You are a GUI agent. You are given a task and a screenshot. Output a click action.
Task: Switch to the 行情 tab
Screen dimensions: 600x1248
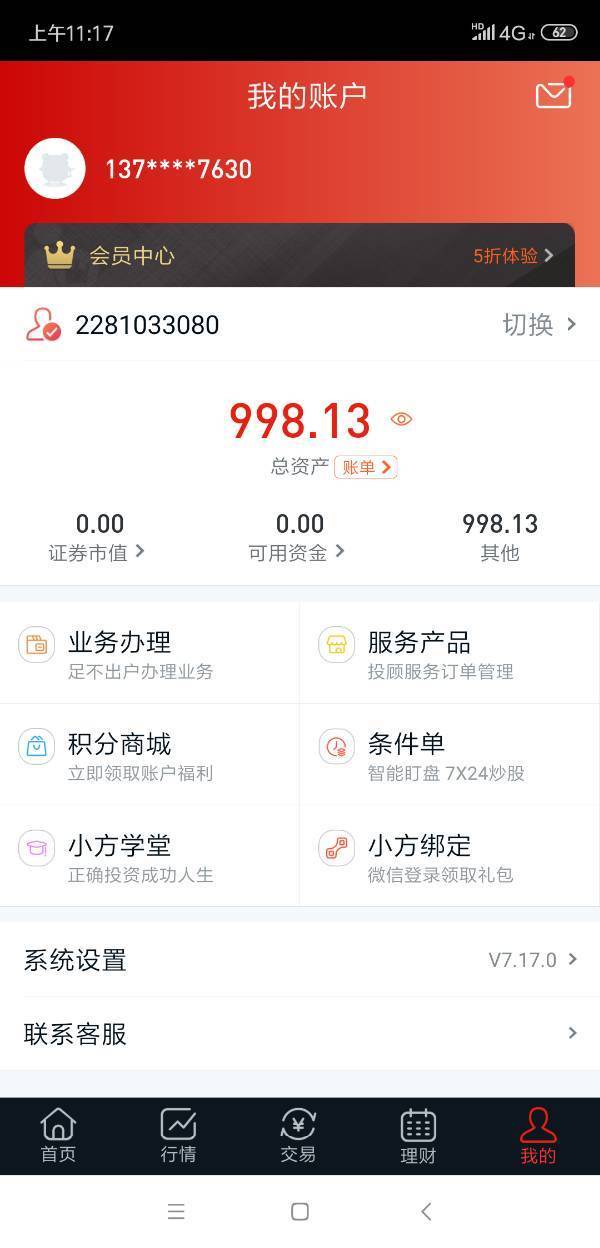coord(178,1136)
